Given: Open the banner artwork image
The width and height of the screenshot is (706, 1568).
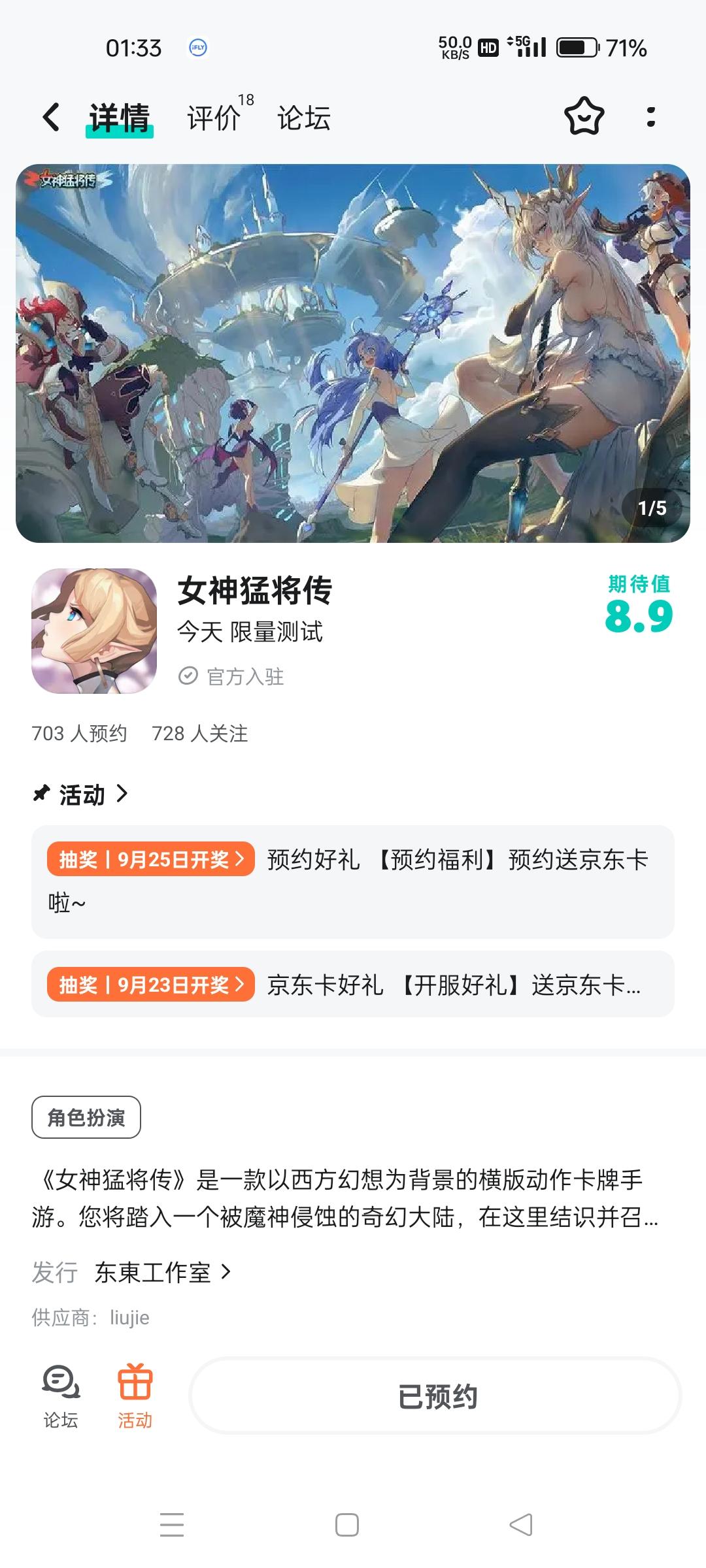Looking at the screenshot, I should click(353, 353).
